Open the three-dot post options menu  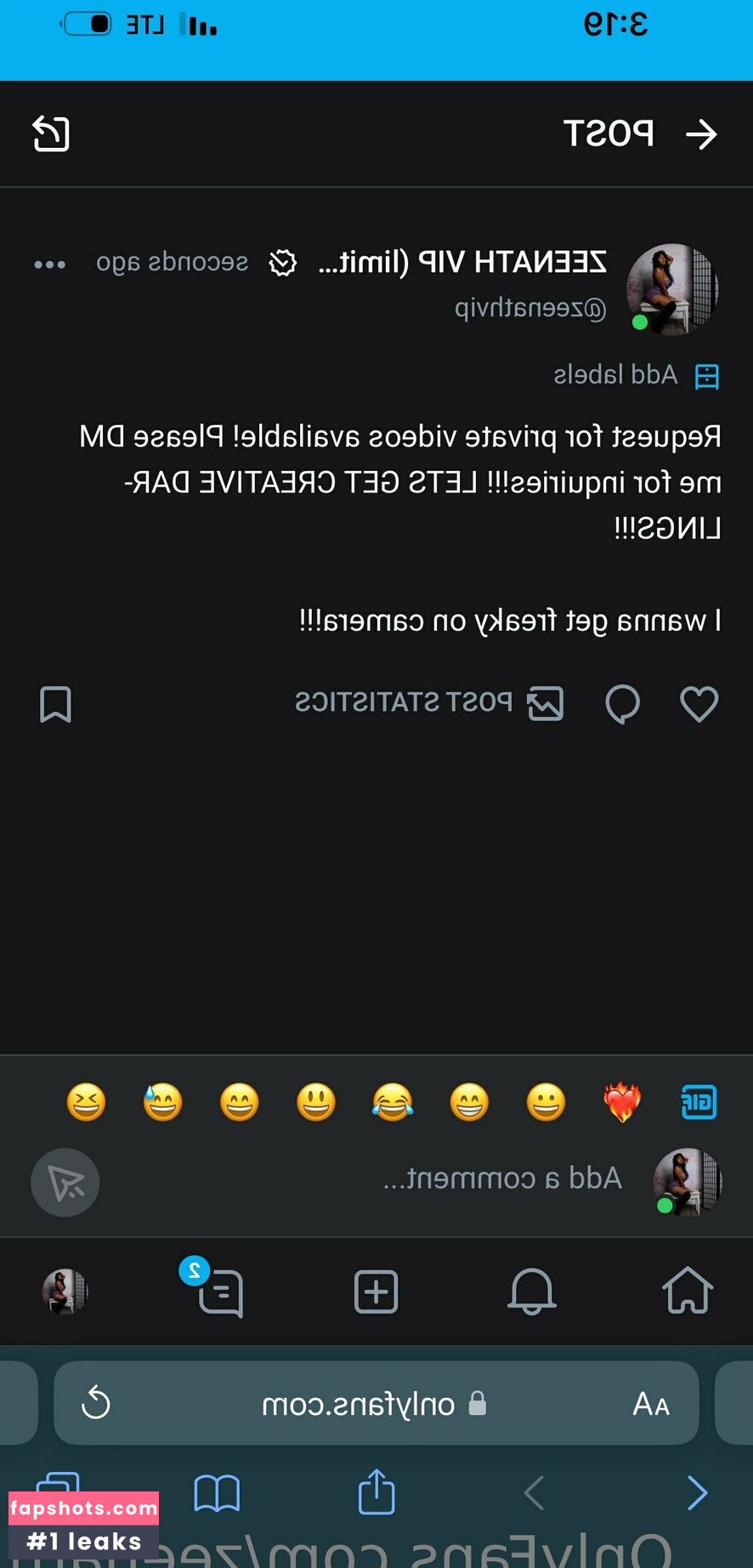tap(50, 264)
